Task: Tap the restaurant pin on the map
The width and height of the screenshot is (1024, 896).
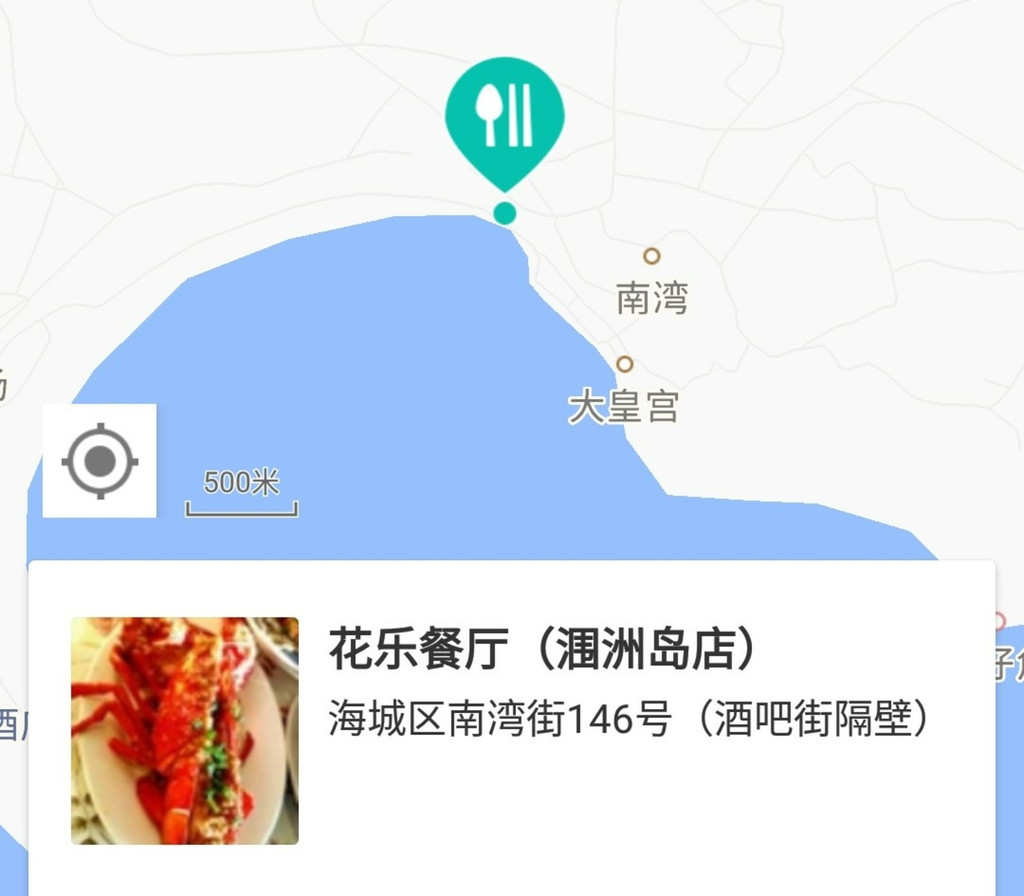Action: [x=504, y=120]
